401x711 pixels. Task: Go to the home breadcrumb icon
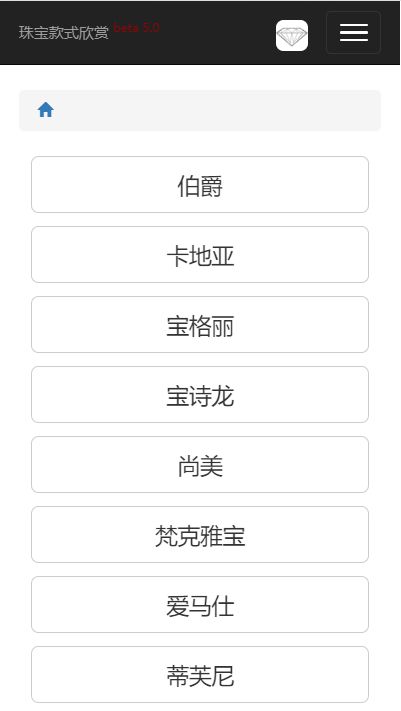(x=46, y=110)
